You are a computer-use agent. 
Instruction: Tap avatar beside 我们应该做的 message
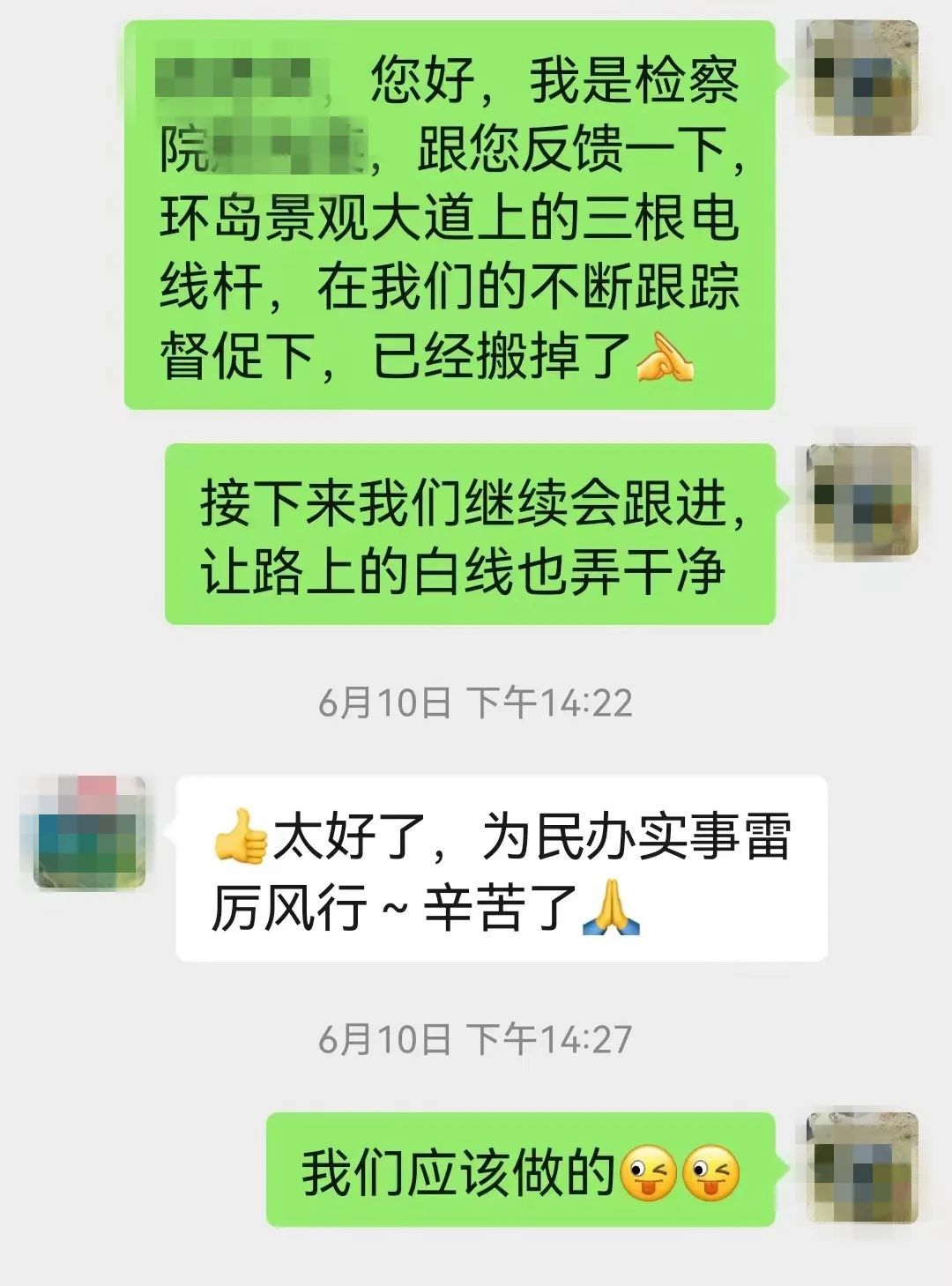click(x=862, y=1168)
